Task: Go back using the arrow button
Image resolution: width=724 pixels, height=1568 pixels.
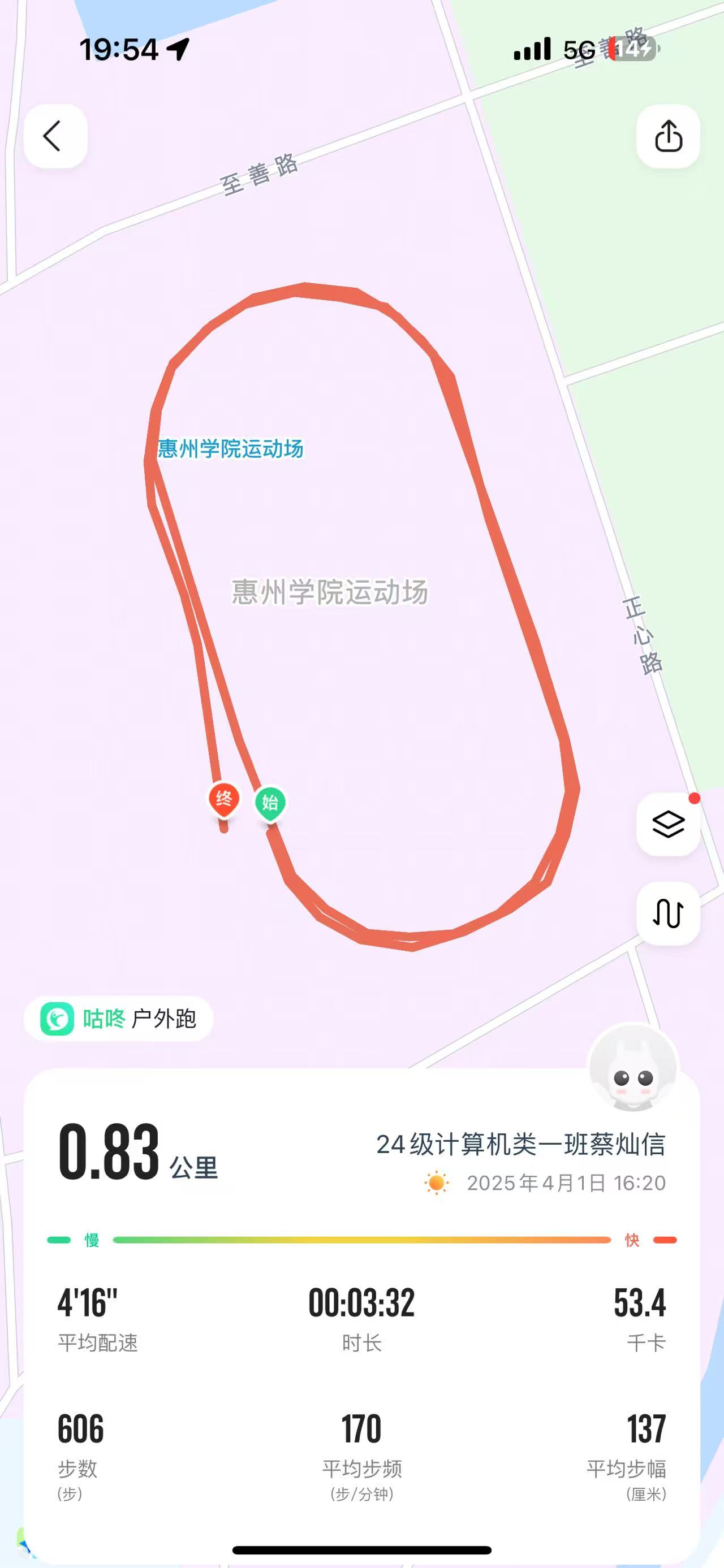Action: [55, 136]
